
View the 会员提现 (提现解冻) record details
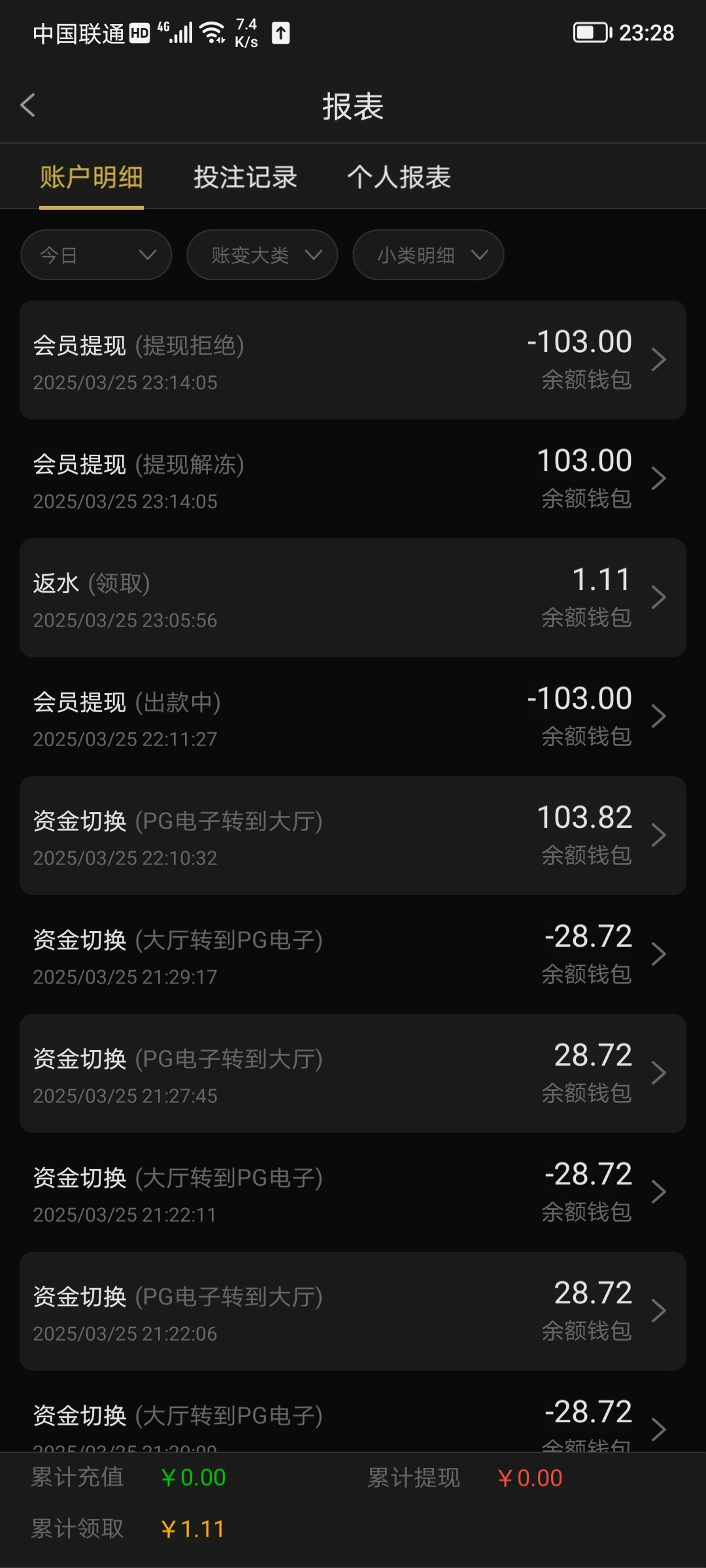[x=353, y=479]
